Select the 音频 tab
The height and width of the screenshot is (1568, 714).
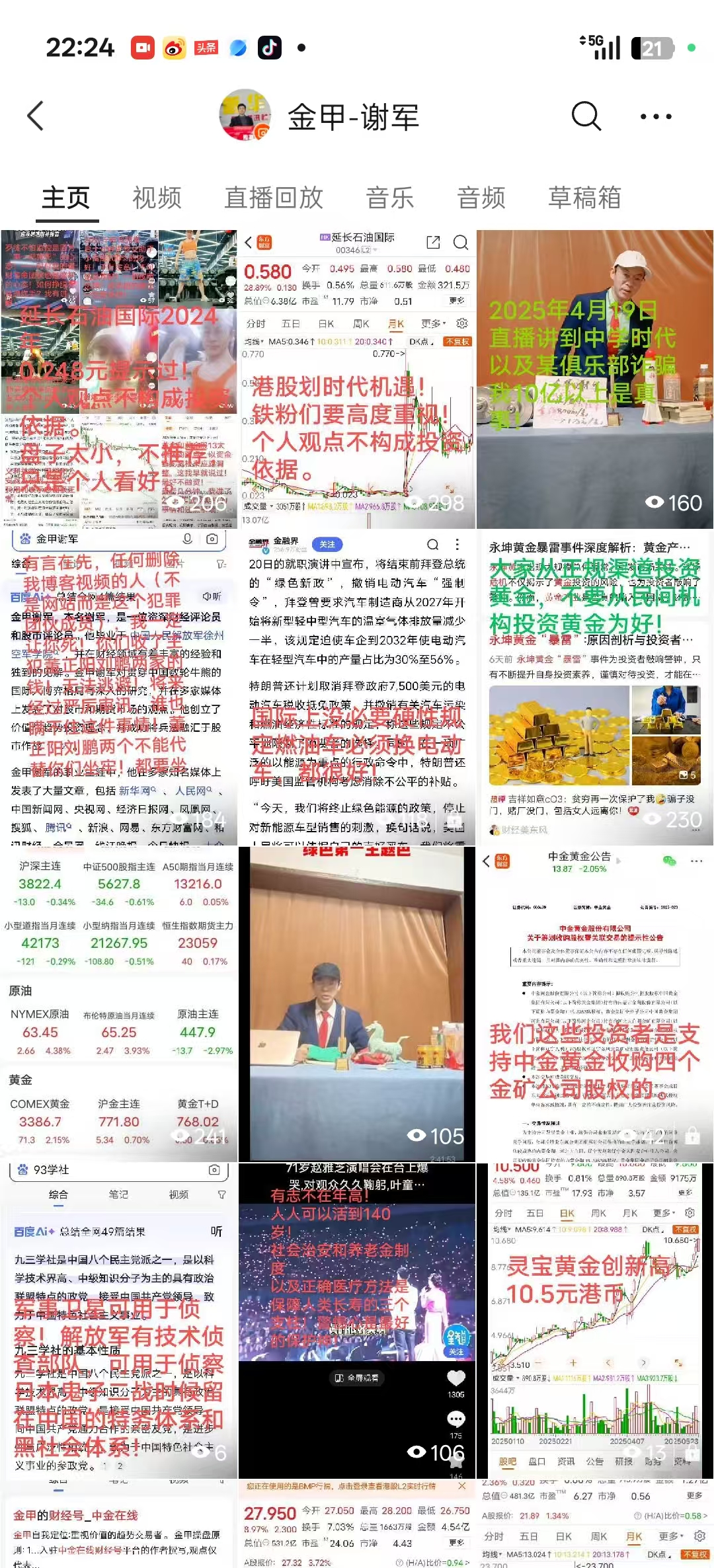(x=481, y=198)
